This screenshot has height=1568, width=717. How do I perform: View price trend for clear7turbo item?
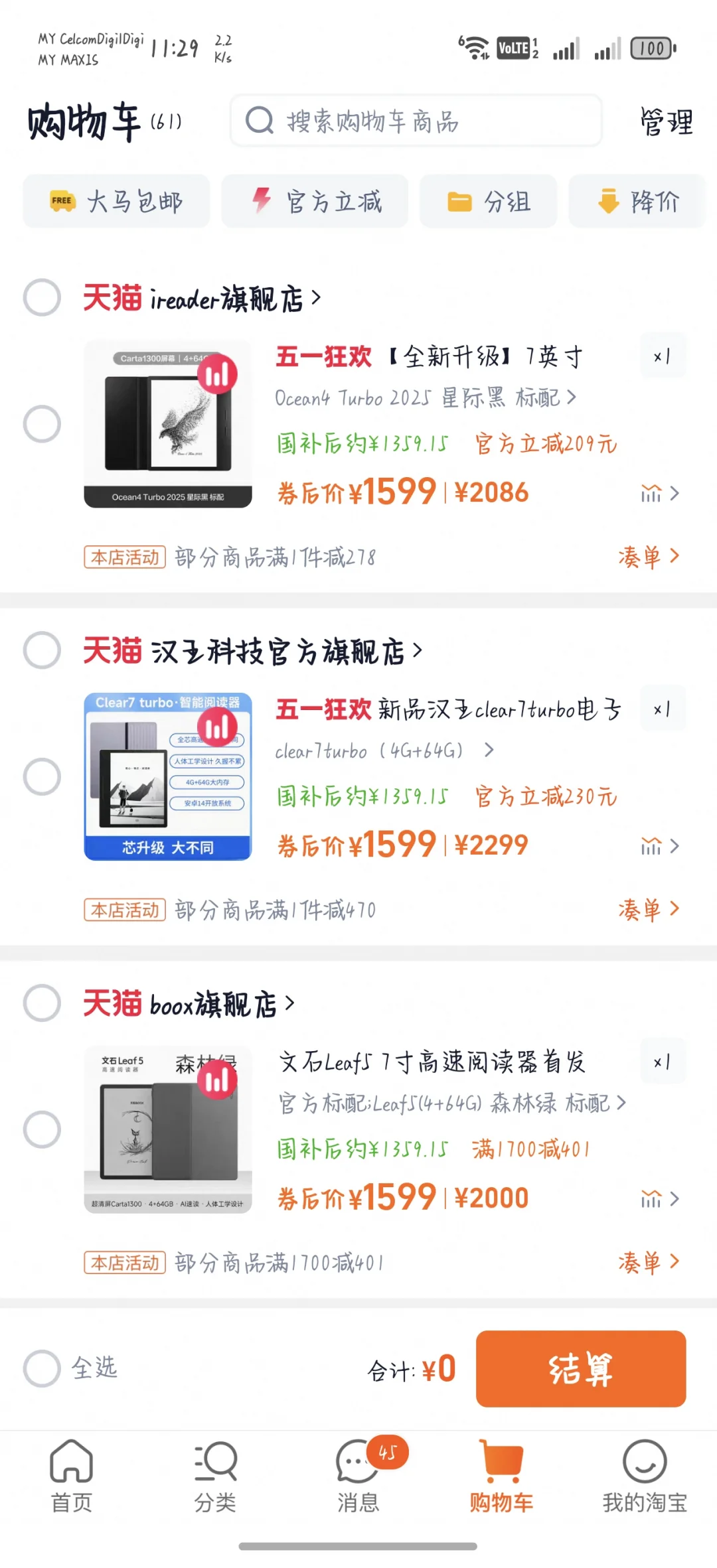[652, 846]
